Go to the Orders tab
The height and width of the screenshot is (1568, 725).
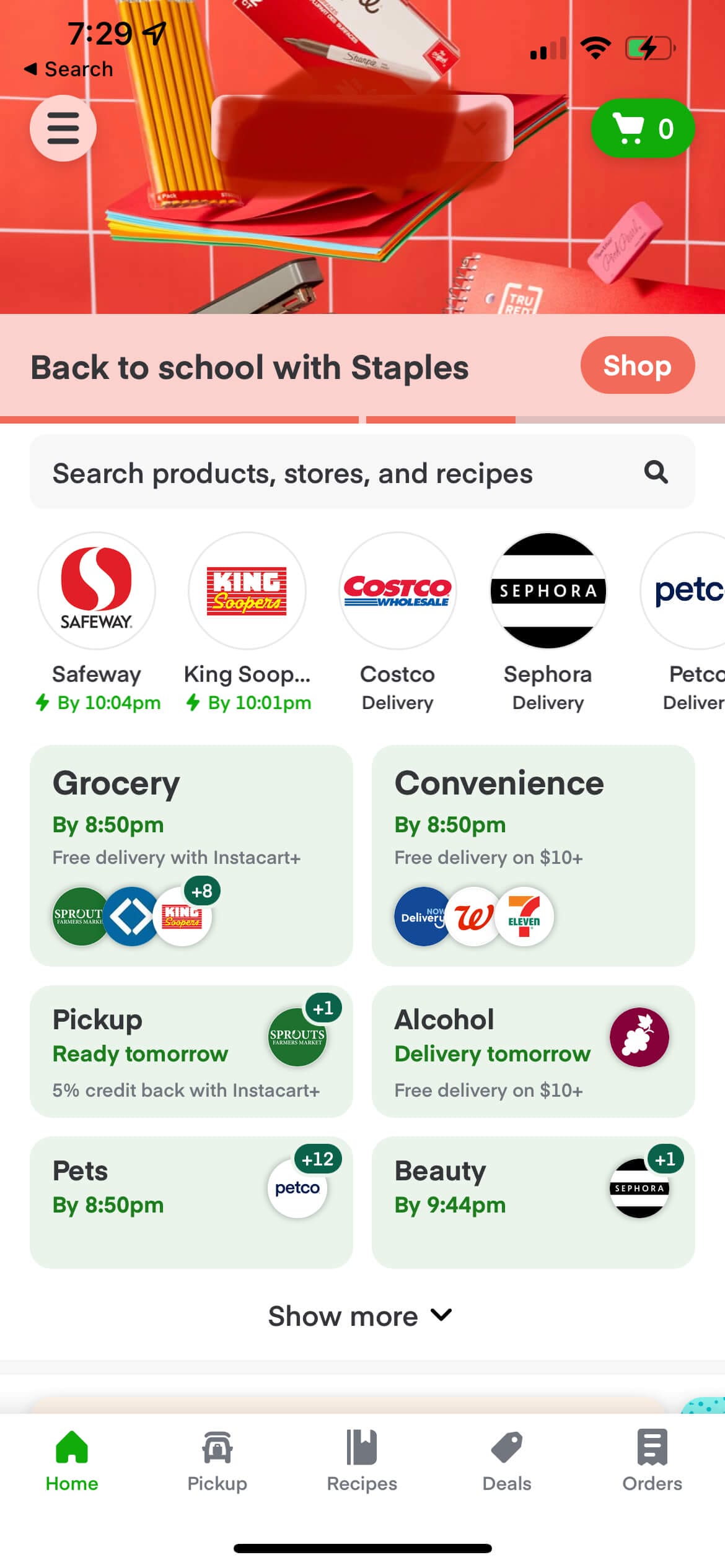[x=652, y=1460]
